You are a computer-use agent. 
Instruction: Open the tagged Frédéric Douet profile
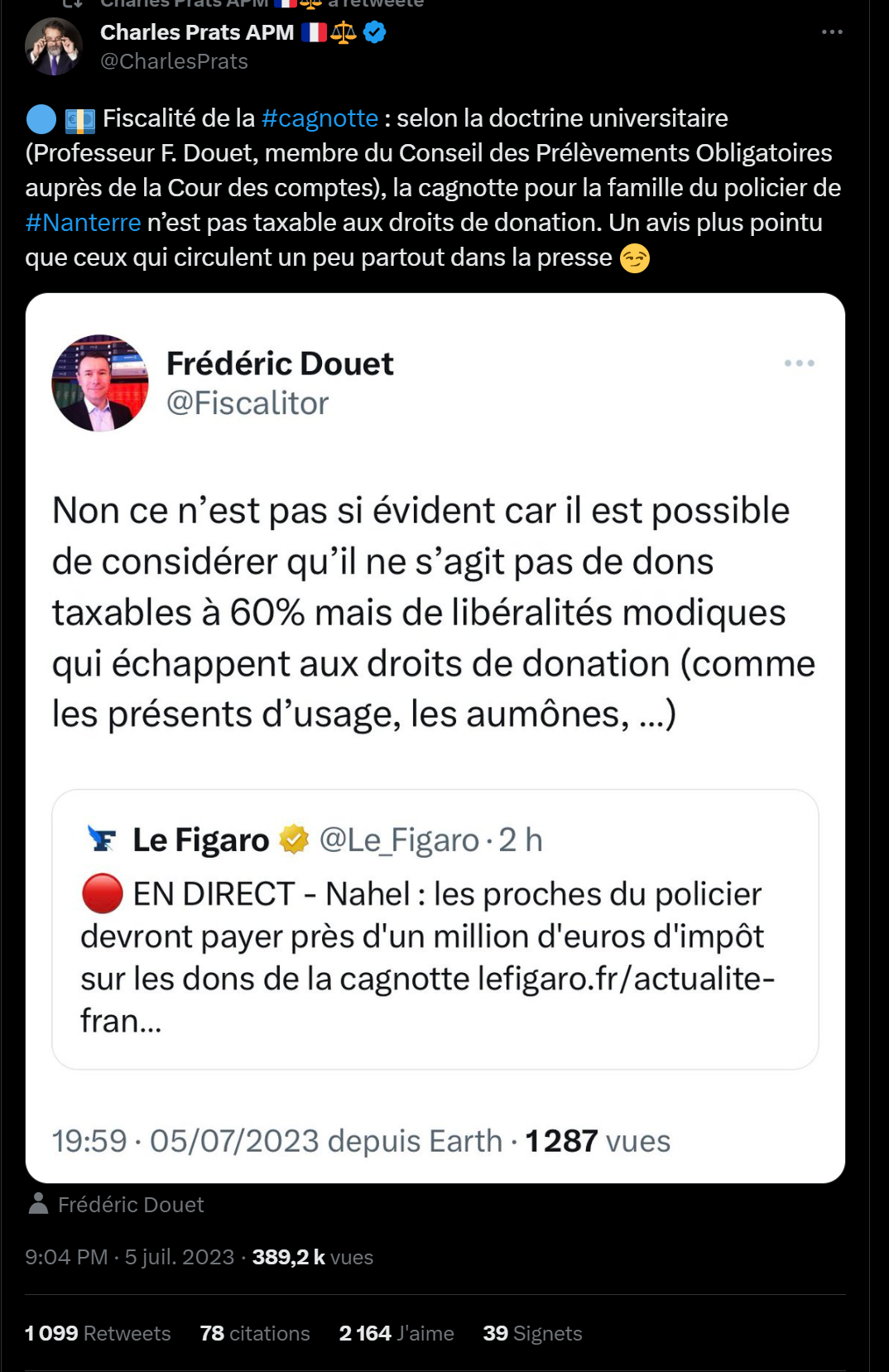point(130,1205)
